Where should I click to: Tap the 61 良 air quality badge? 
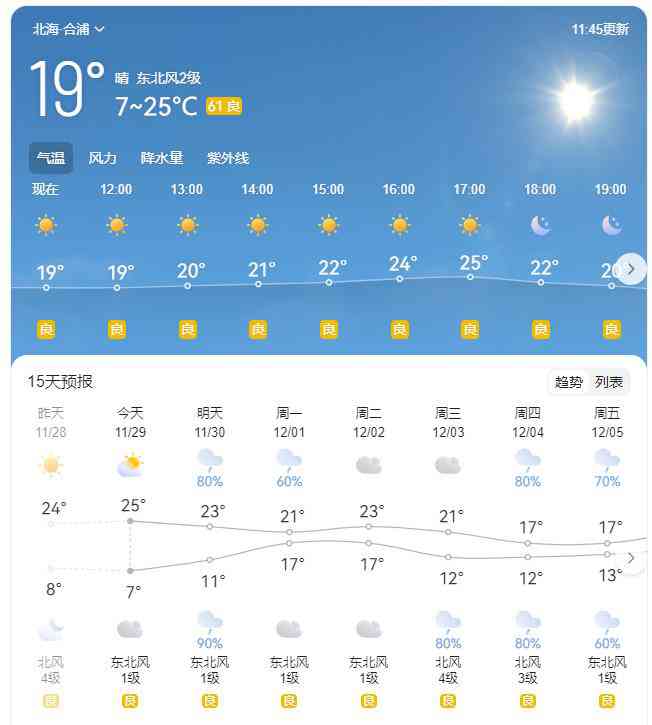tap(224, 106)
